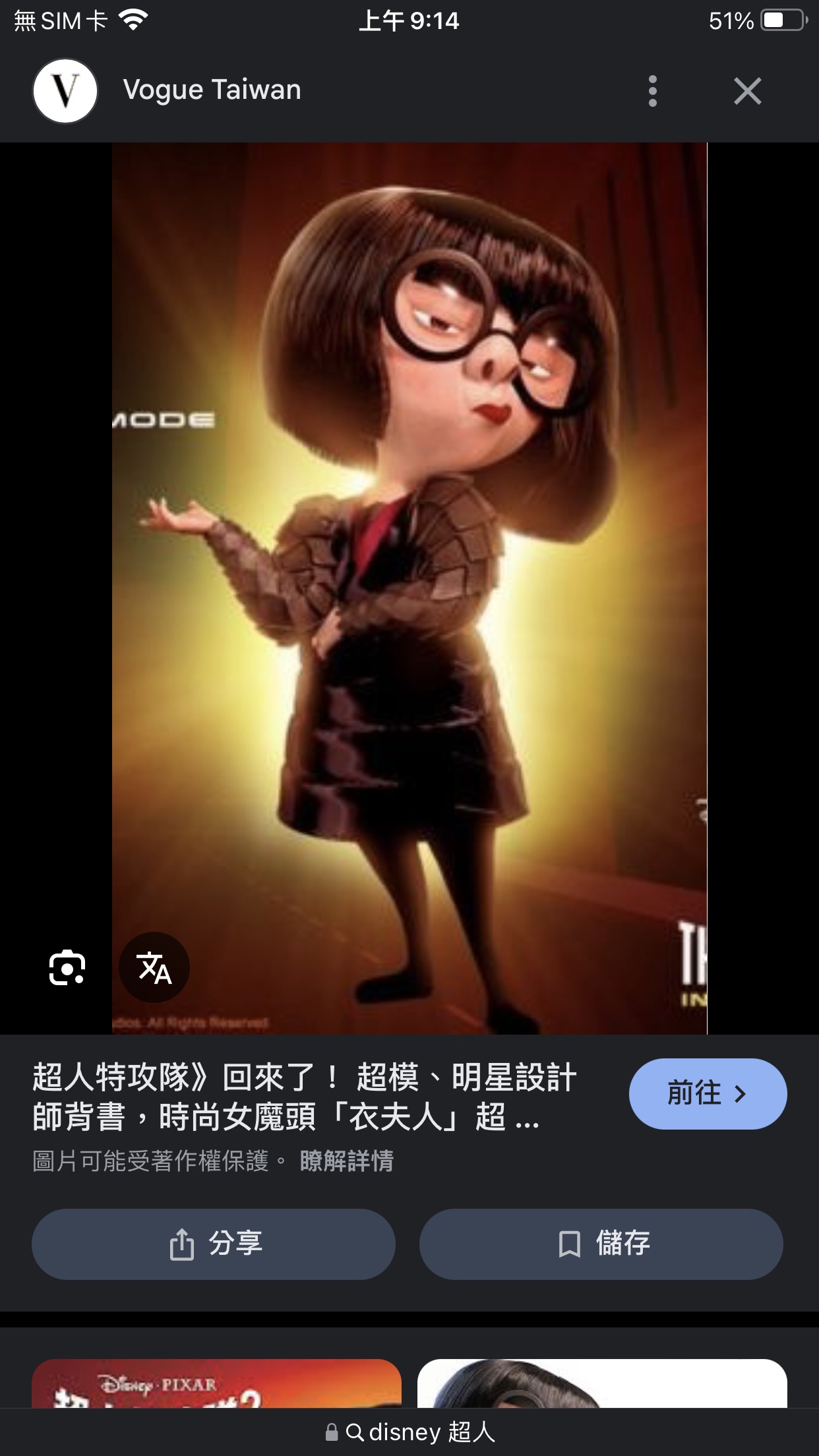This screenshot has width=819, height=1456.
Task: Tap the 前往 button to visit the page
Action: click(x=708, y=1094)
